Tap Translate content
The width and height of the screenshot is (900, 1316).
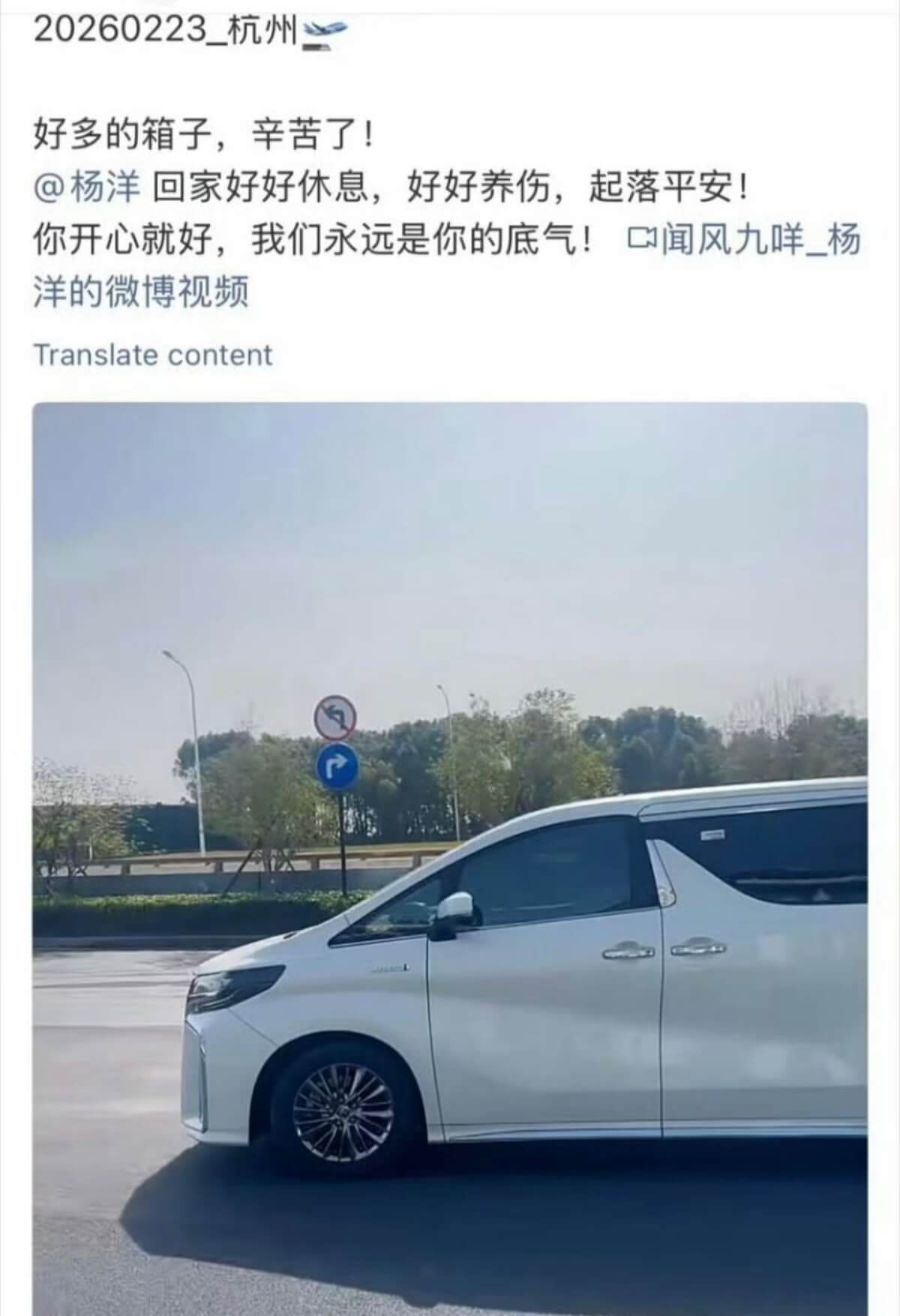click(153, 355)
